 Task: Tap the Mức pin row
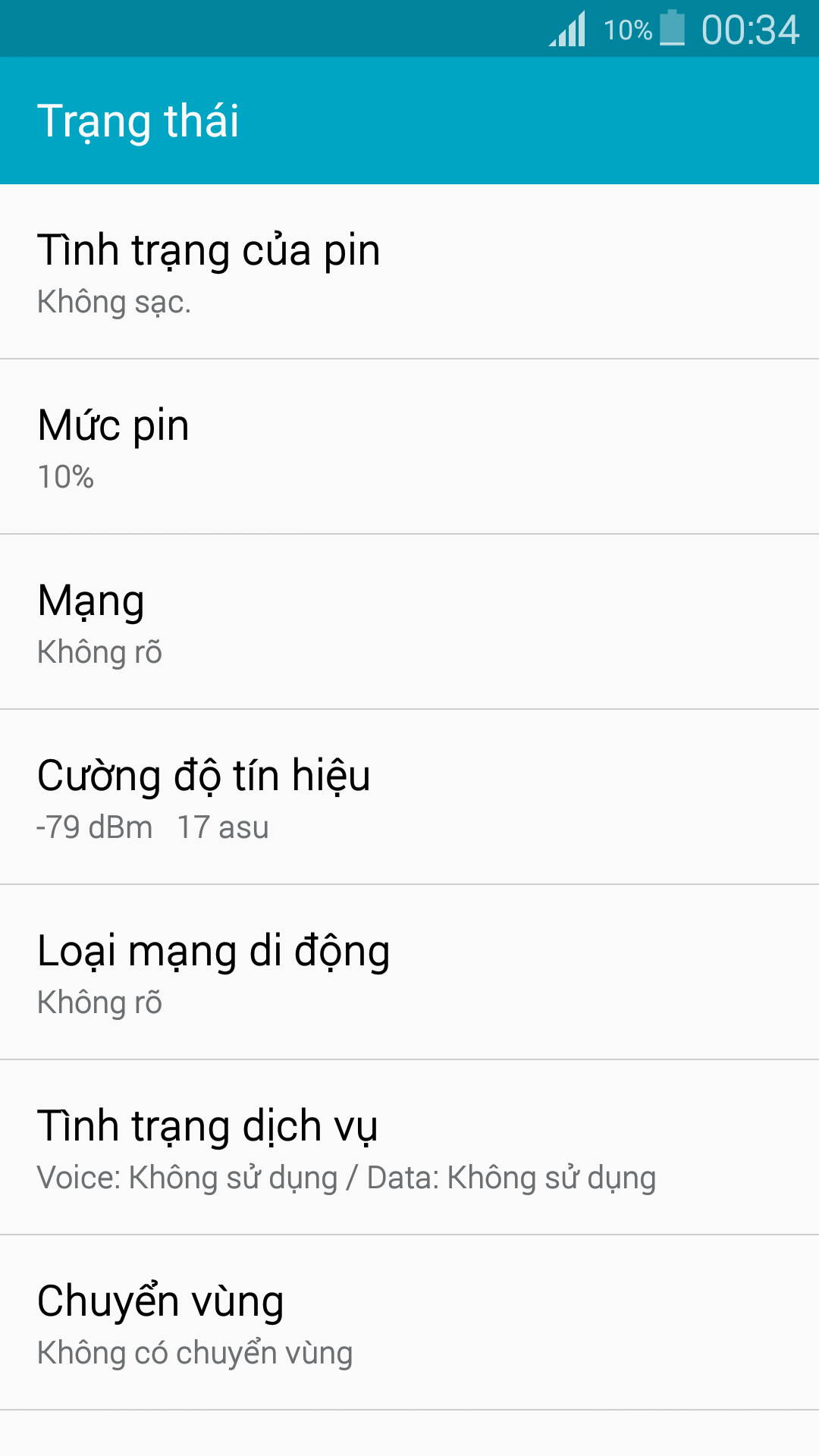pyautogui.click(x=409, y=447)
